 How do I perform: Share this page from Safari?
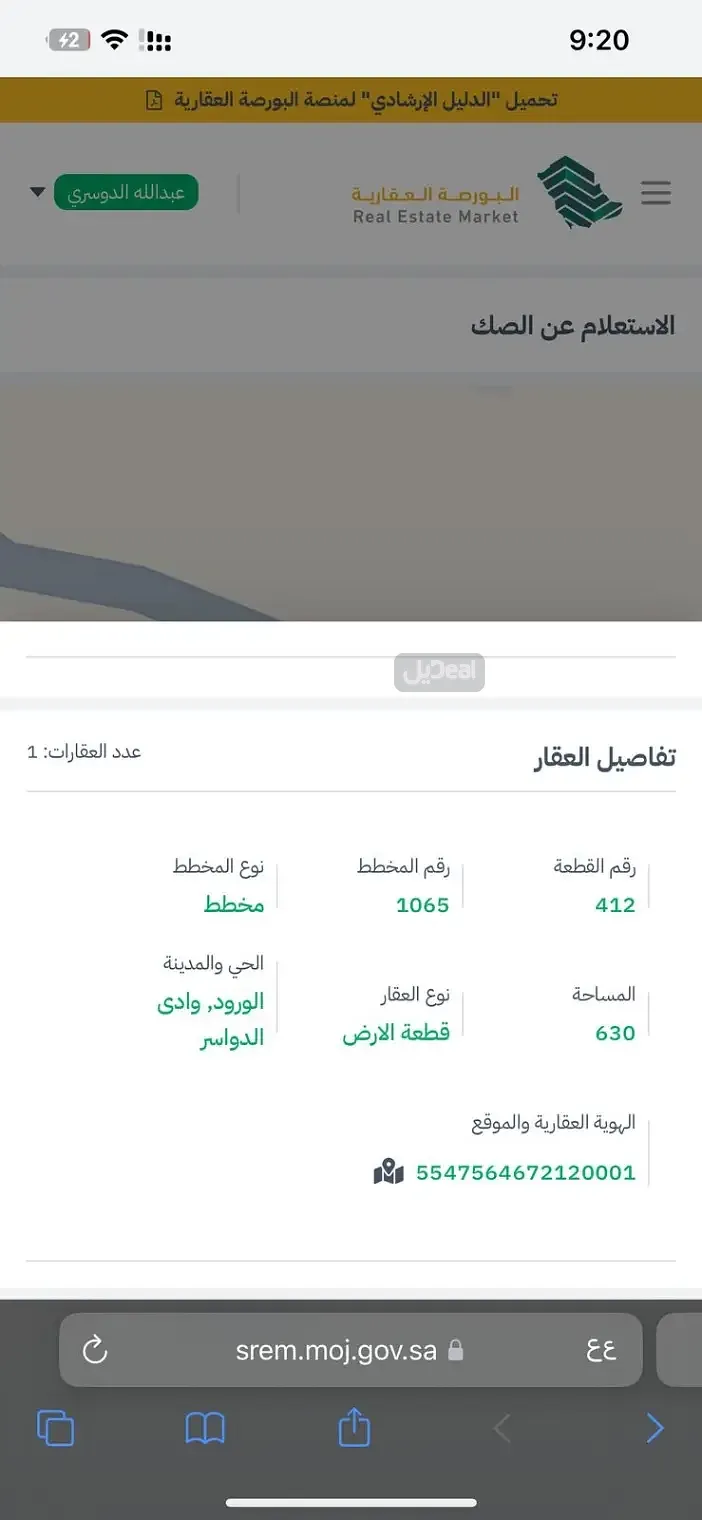tap(354, 1428)
